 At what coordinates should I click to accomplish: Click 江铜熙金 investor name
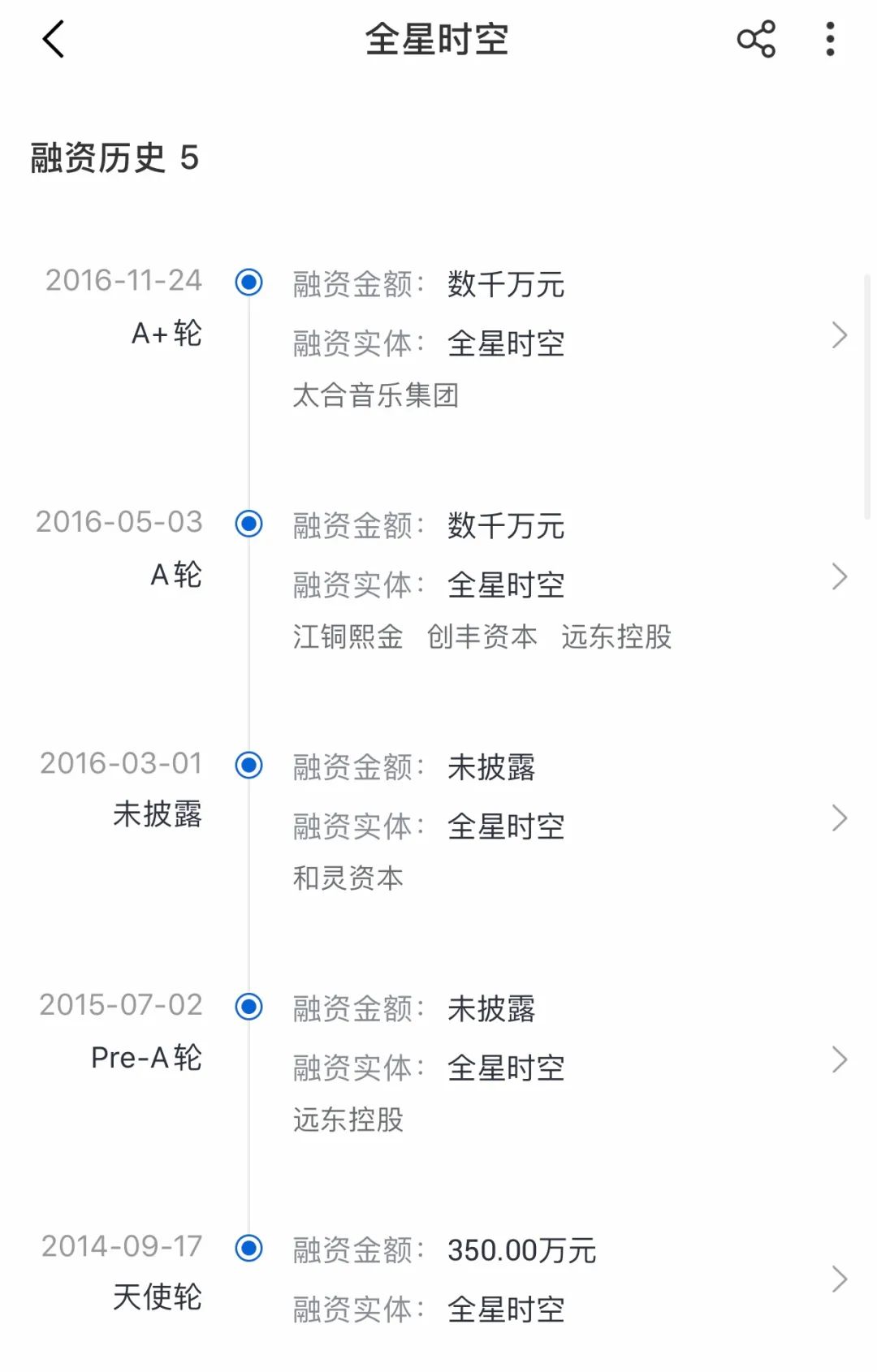coord(348,637)
